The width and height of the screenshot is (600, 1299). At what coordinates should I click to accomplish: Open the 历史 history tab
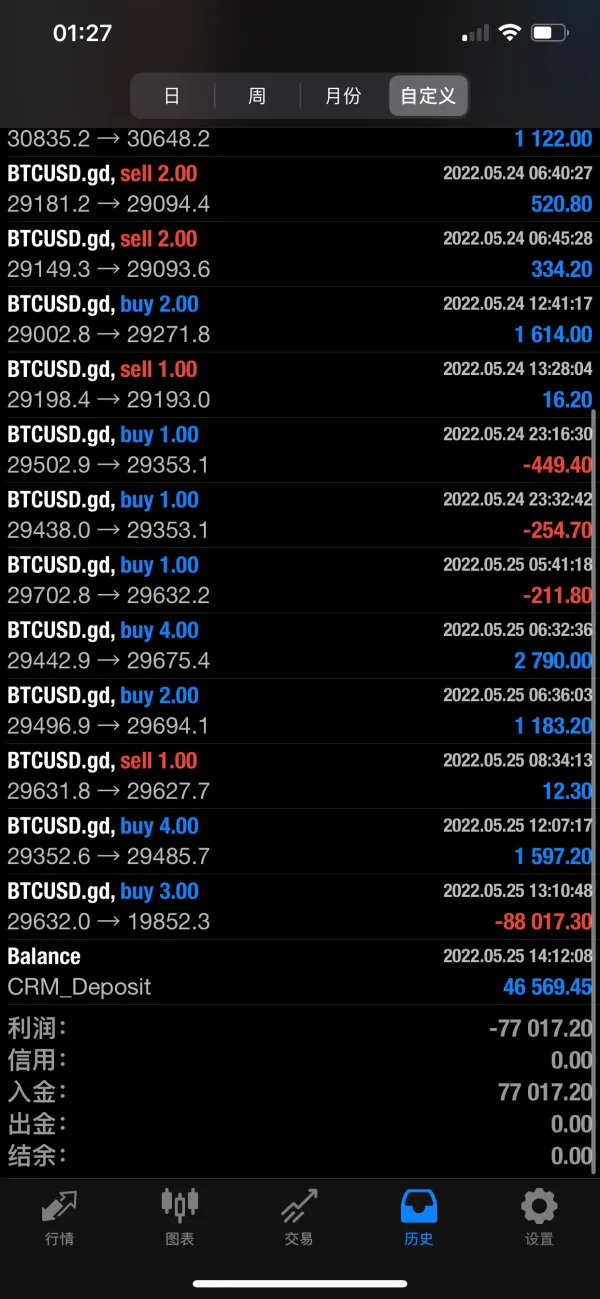point(419,1217)
